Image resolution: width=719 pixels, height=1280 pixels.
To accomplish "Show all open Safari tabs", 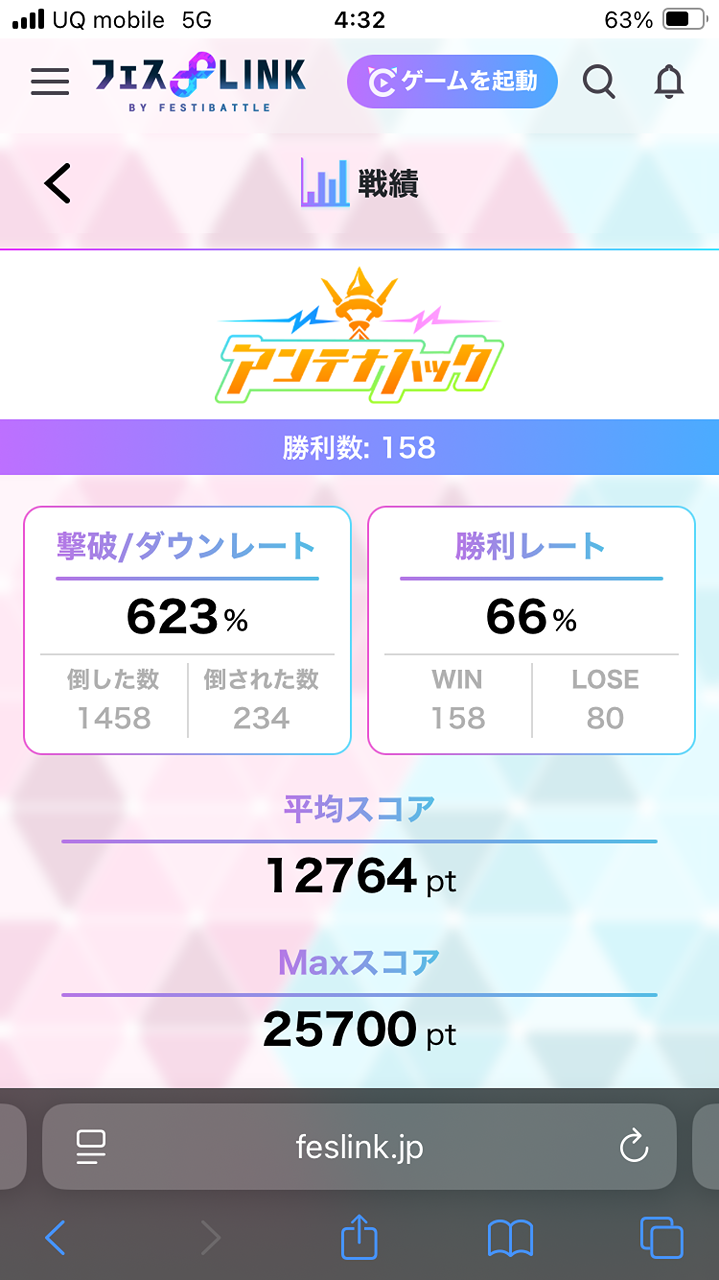I will coord(661,1239).
